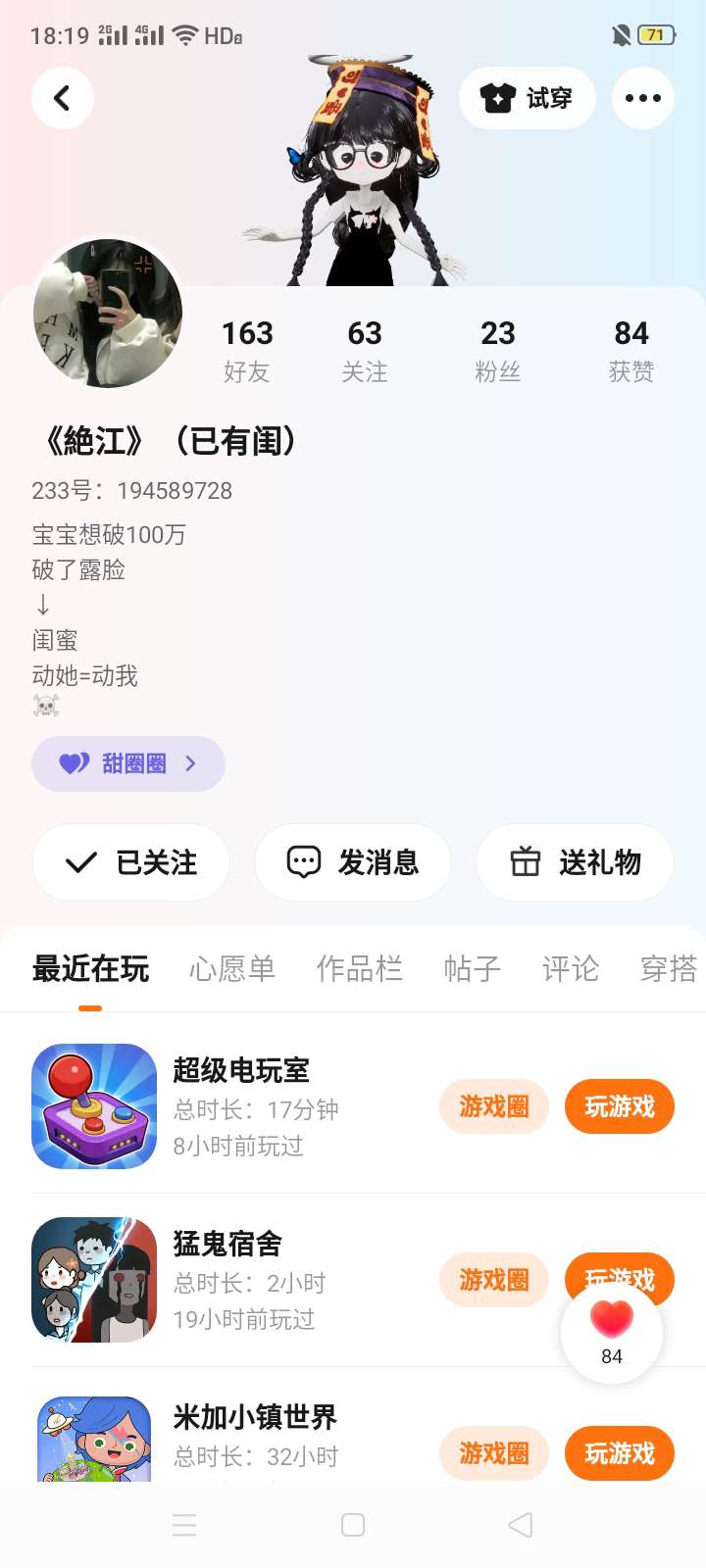Screen dimensions: 706x1568
Task: Open the 帖子 tab
Action: tap(472, 969)
